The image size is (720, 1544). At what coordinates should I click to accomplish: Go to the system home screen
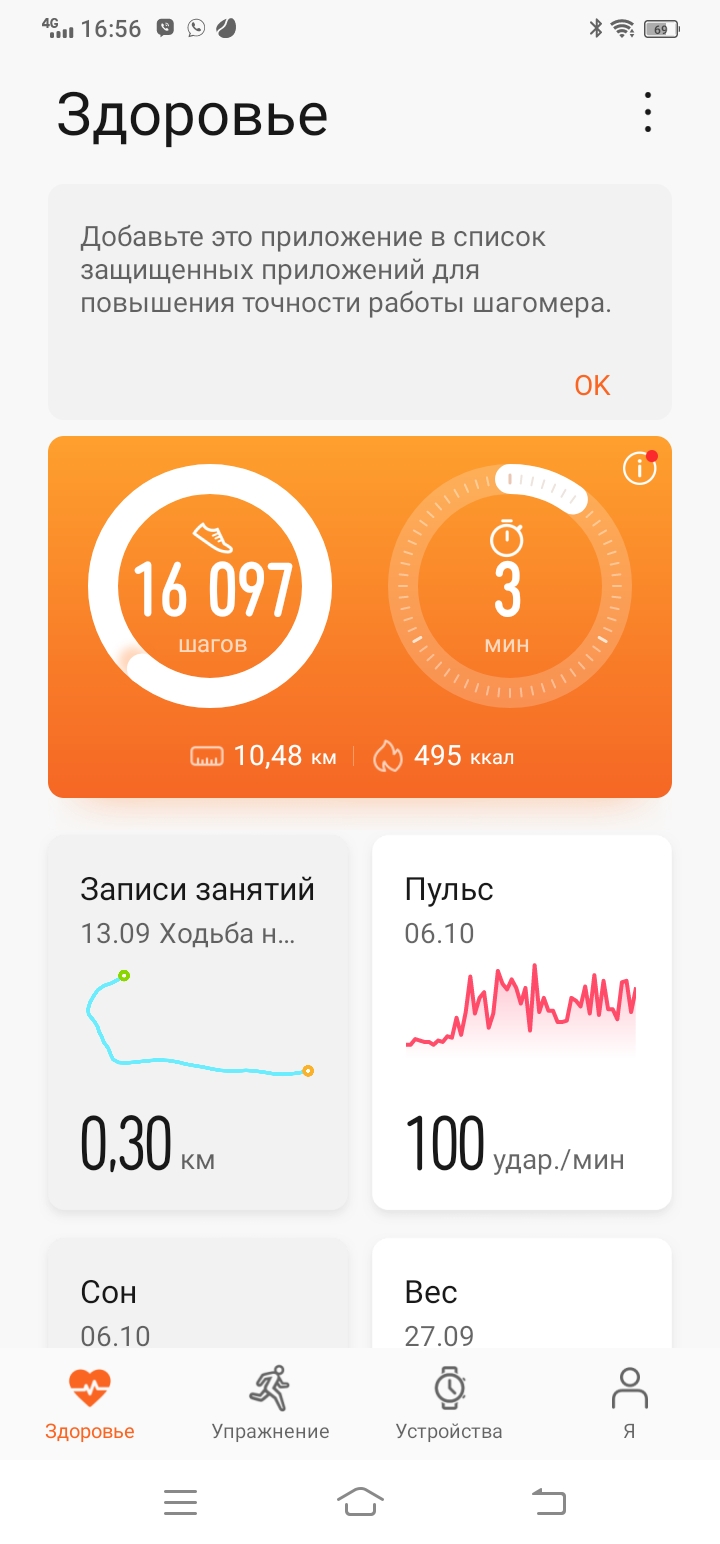point(360,1501)
